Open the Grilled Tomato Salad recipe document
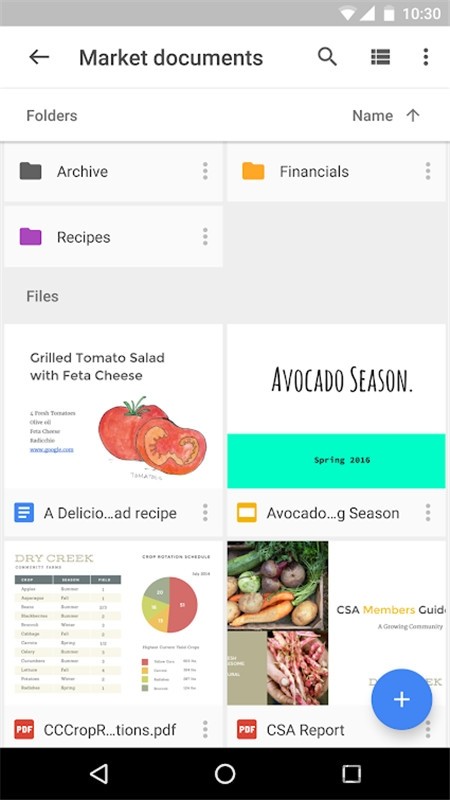Viewport: 450px width, 800px height. point(113,407)
